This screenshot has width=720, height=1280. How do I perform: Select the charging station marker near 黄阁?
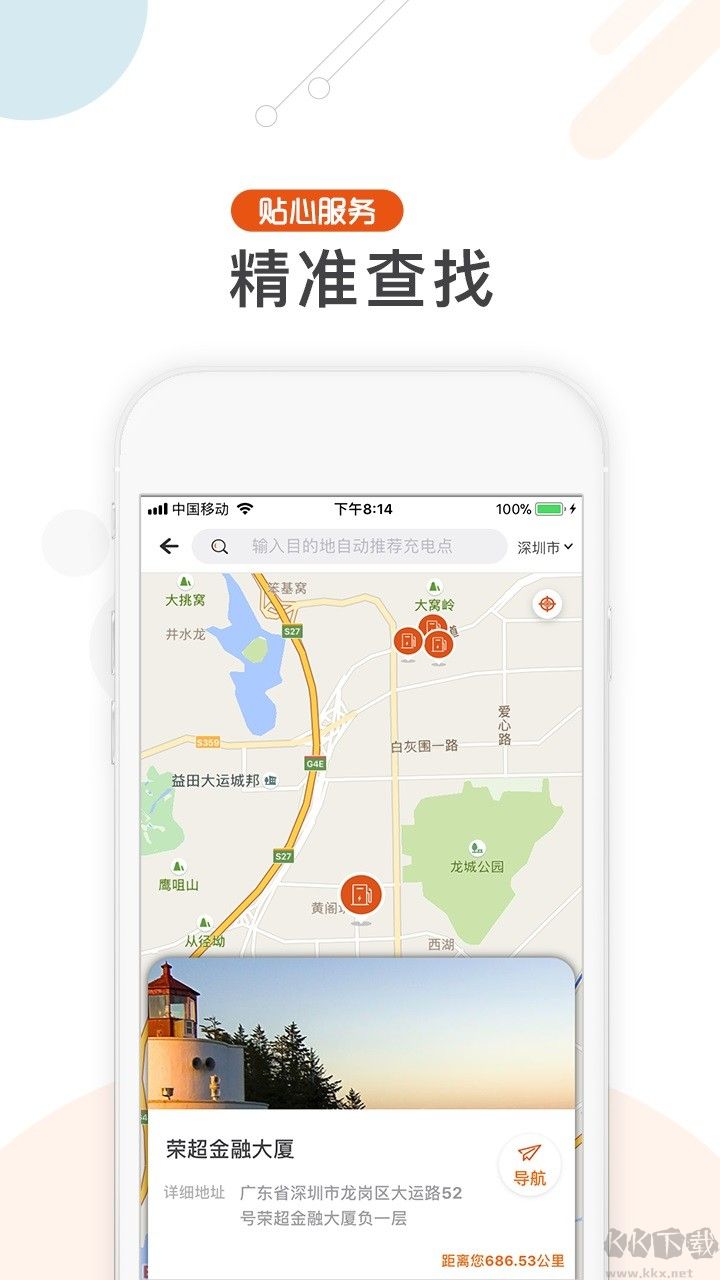[x=362, y=893]
